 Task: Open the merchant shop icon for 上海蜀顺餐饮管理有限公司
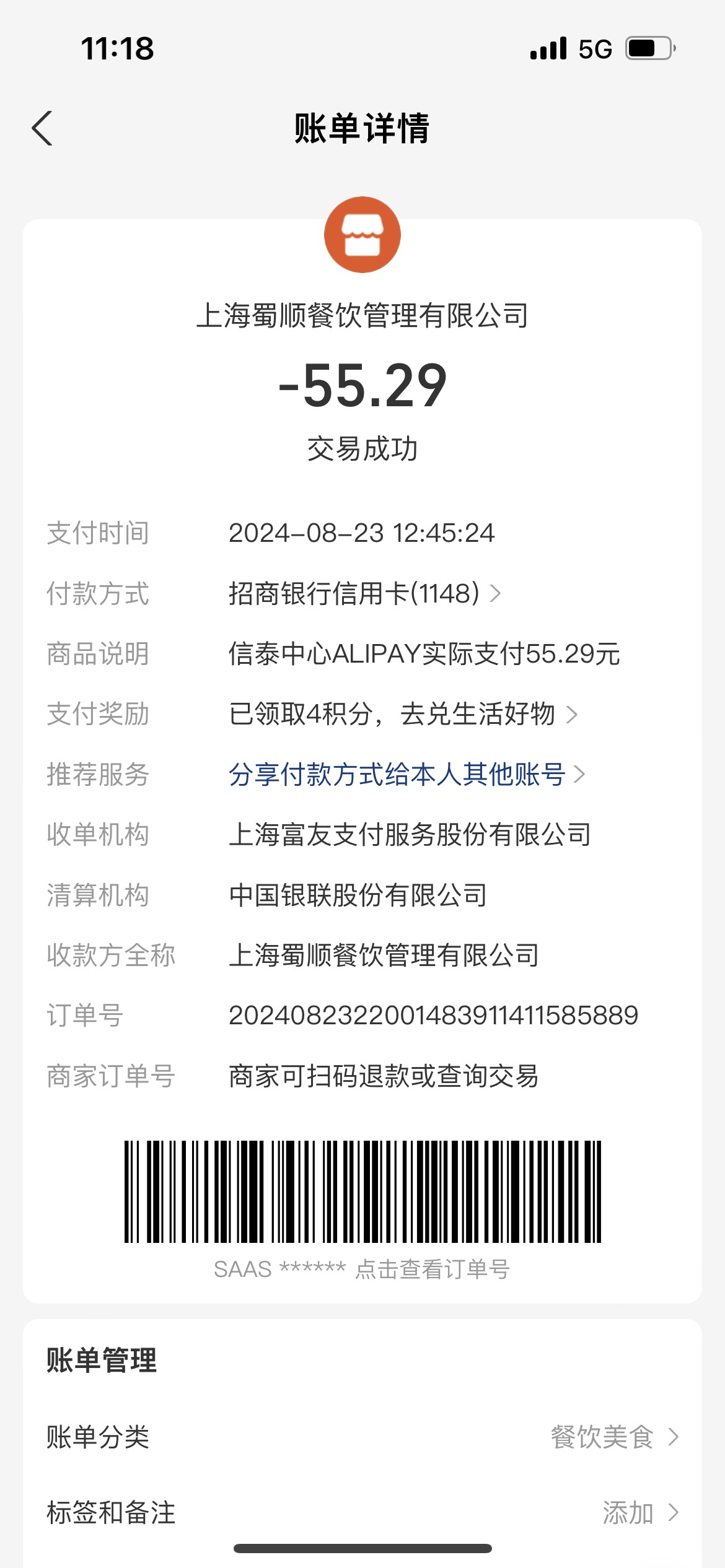click(x=362, y=235)
